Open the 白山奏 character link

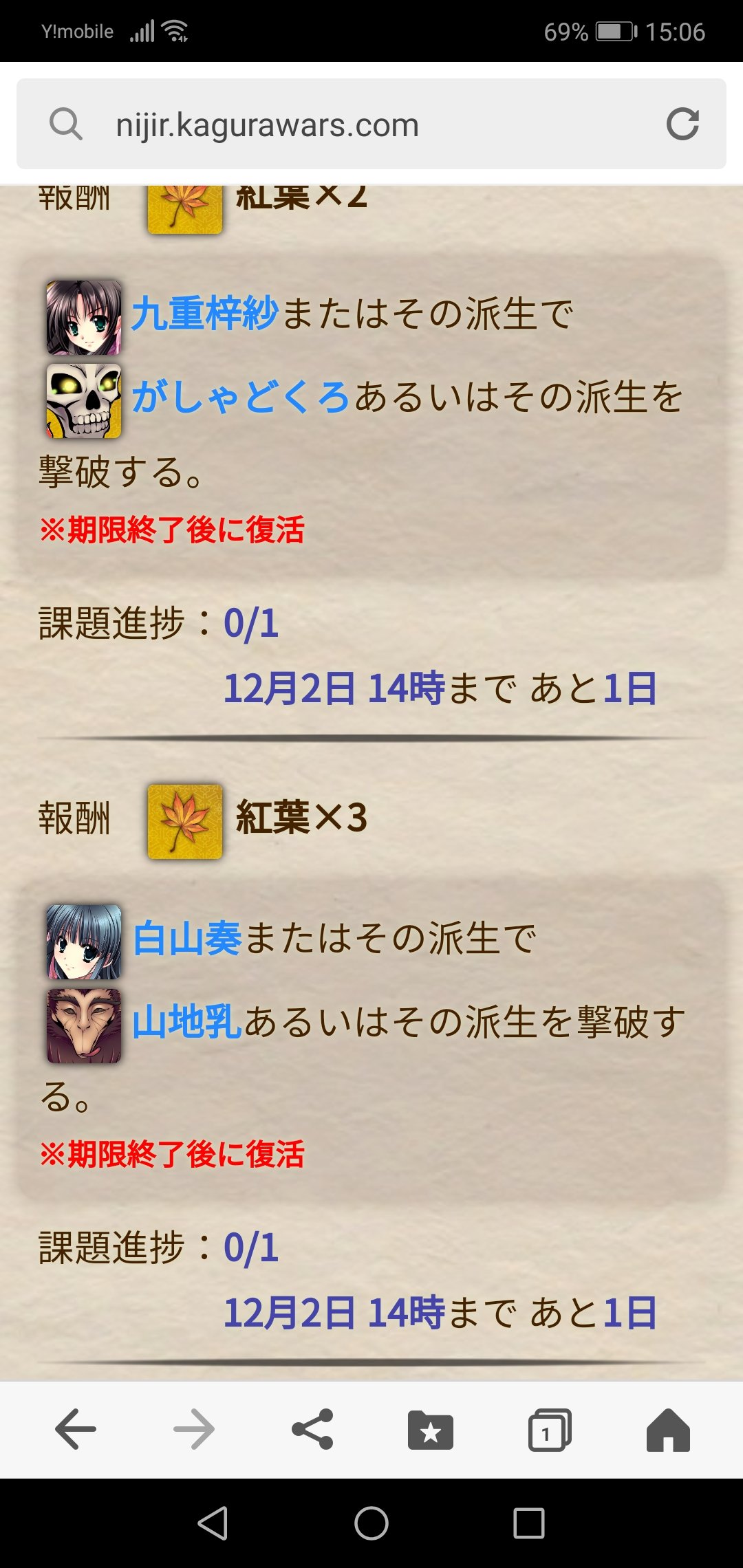(186, 939)
